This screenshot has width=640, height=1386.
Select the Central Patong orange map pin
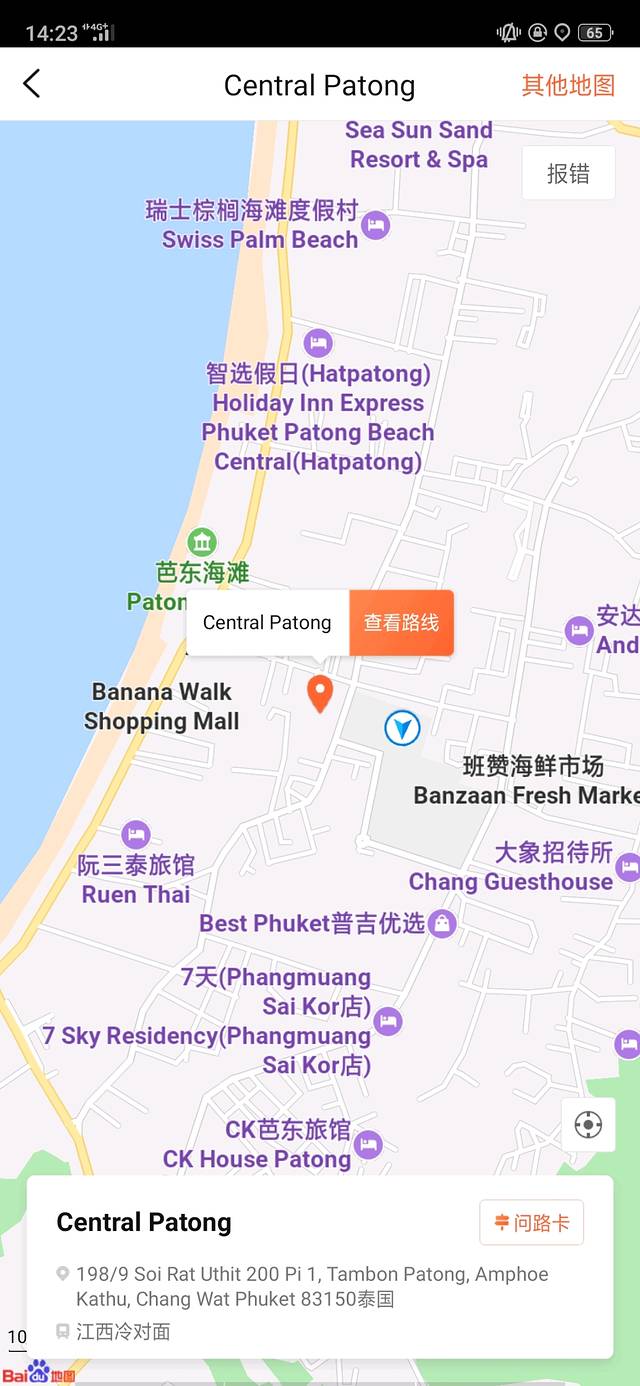pyautogui.click(x=319, y=692)
